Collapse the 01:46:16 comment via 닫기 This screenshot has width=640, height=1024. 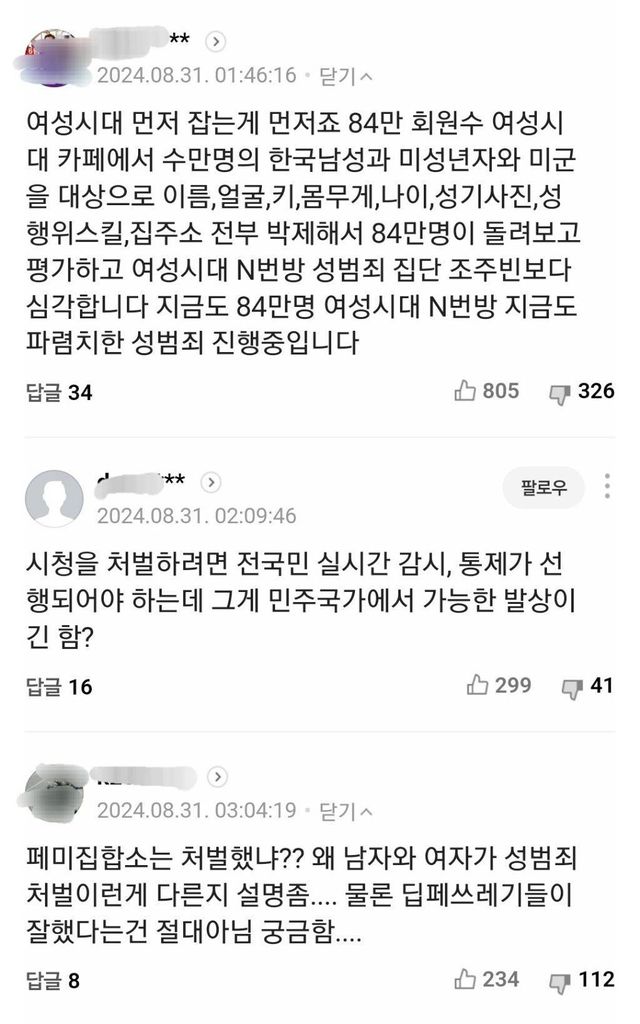coord(345,76)
